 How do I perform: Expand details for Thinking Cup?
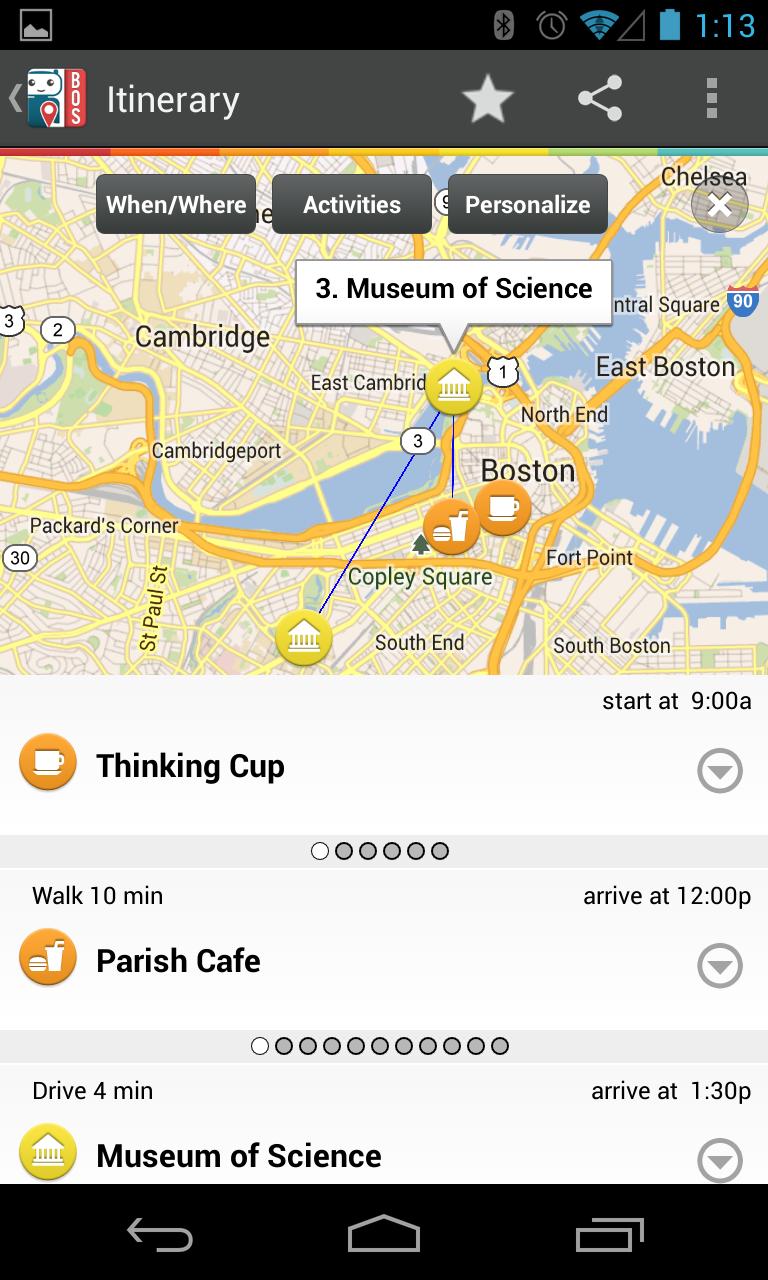pos(719,772)
